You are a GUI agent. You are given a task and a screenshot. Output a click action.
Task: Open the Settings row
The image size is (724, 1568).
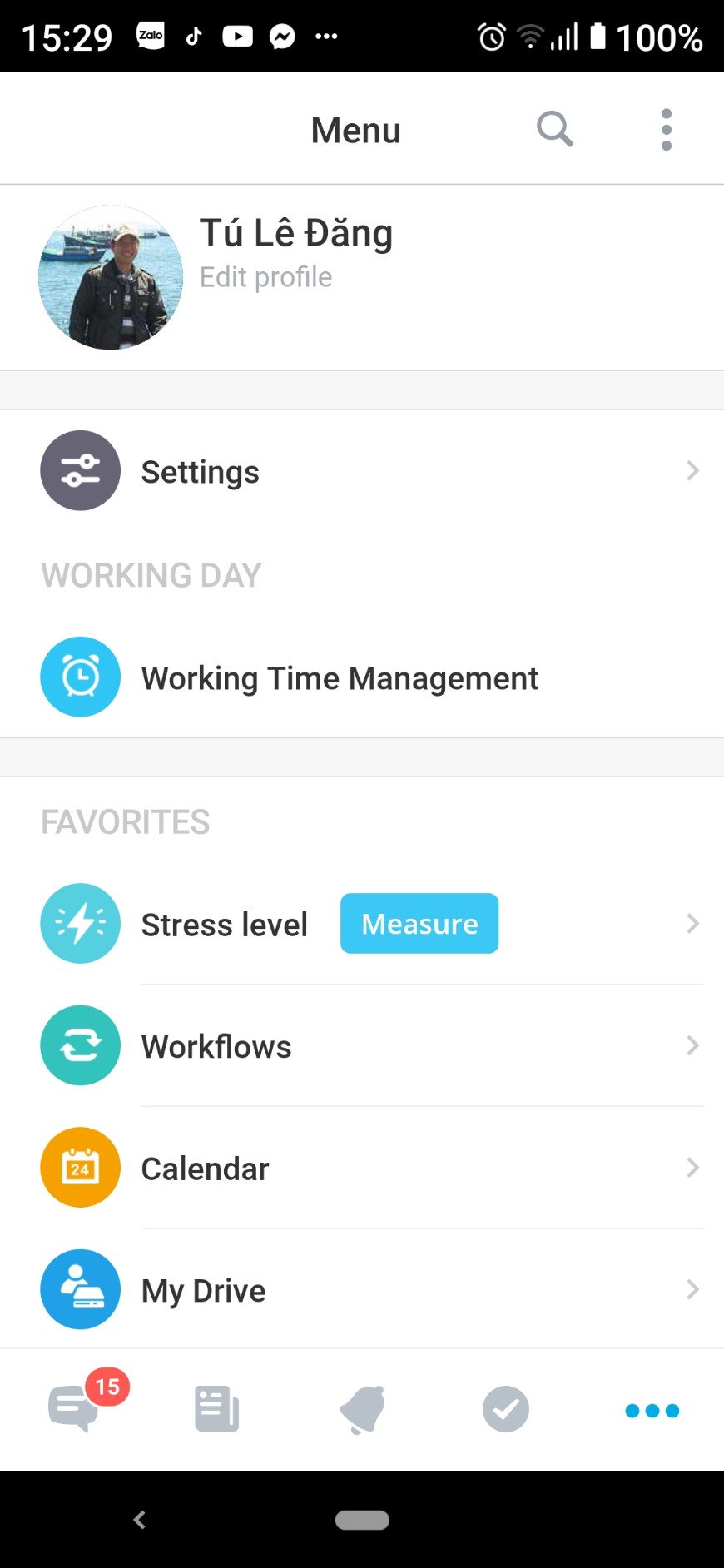click(362, 471)
